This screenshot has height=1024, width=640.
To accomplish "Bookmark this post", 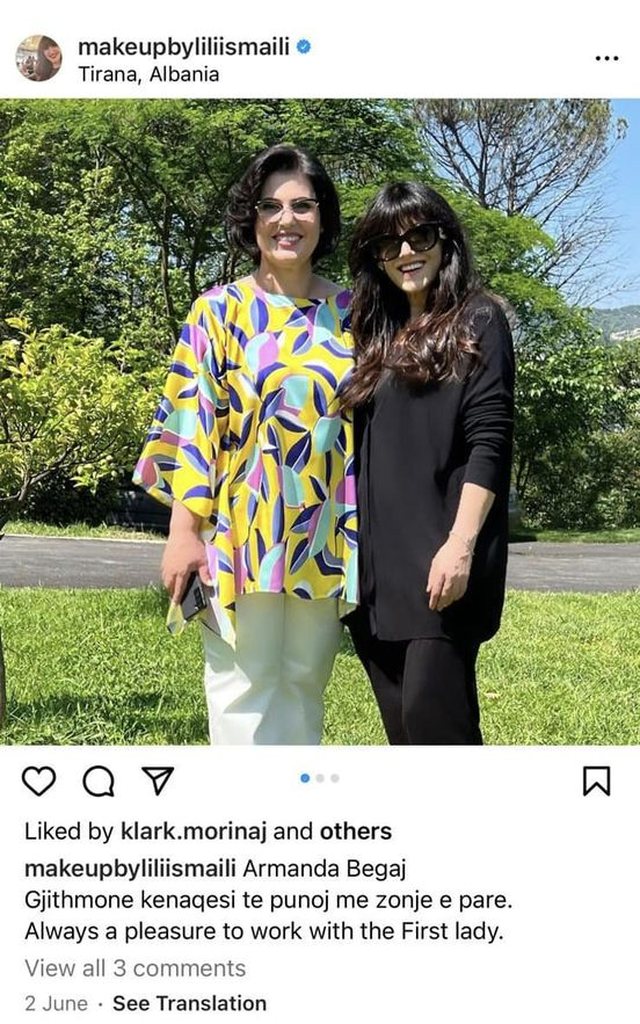I will click(x=596, y=781).
